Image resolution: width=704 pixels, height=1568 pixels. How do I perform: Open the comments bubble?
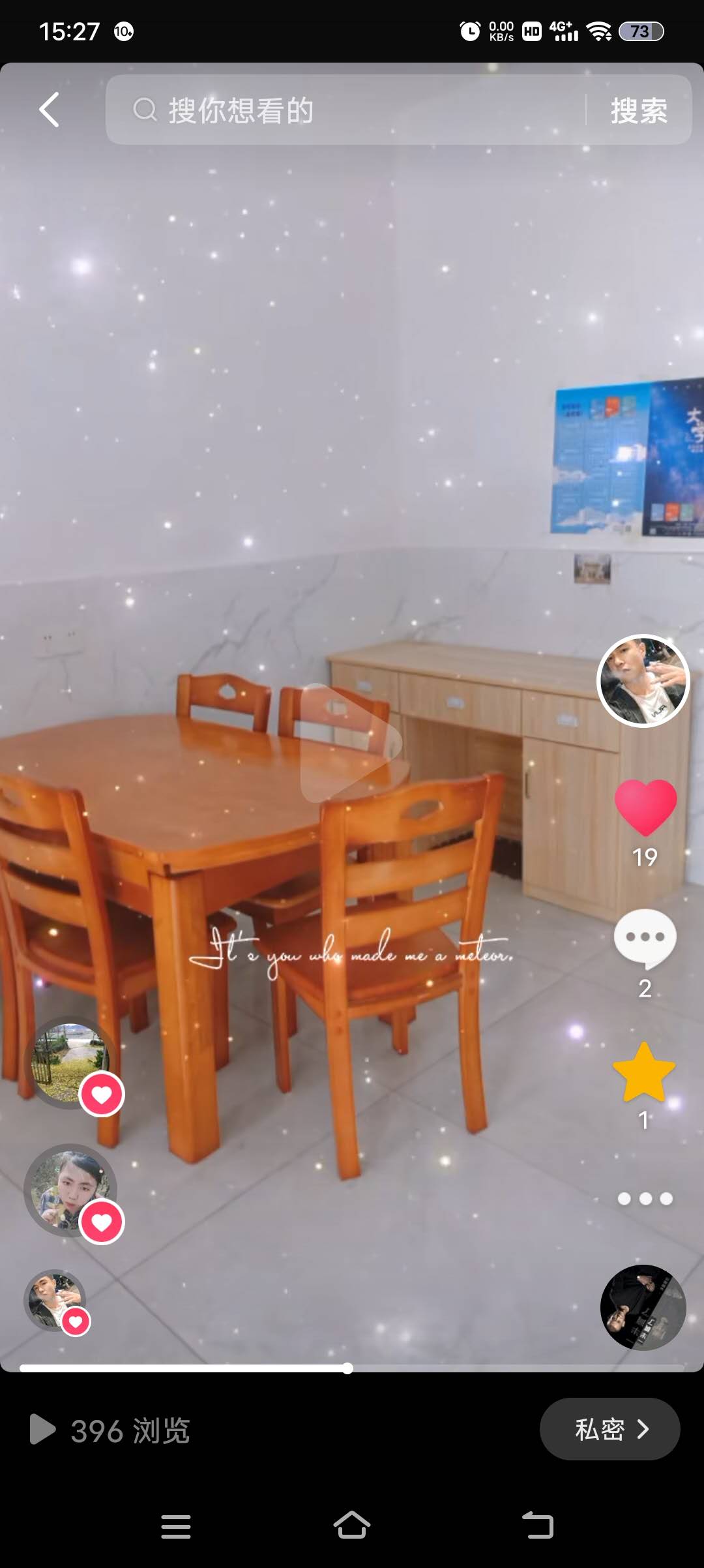(645, 939)
